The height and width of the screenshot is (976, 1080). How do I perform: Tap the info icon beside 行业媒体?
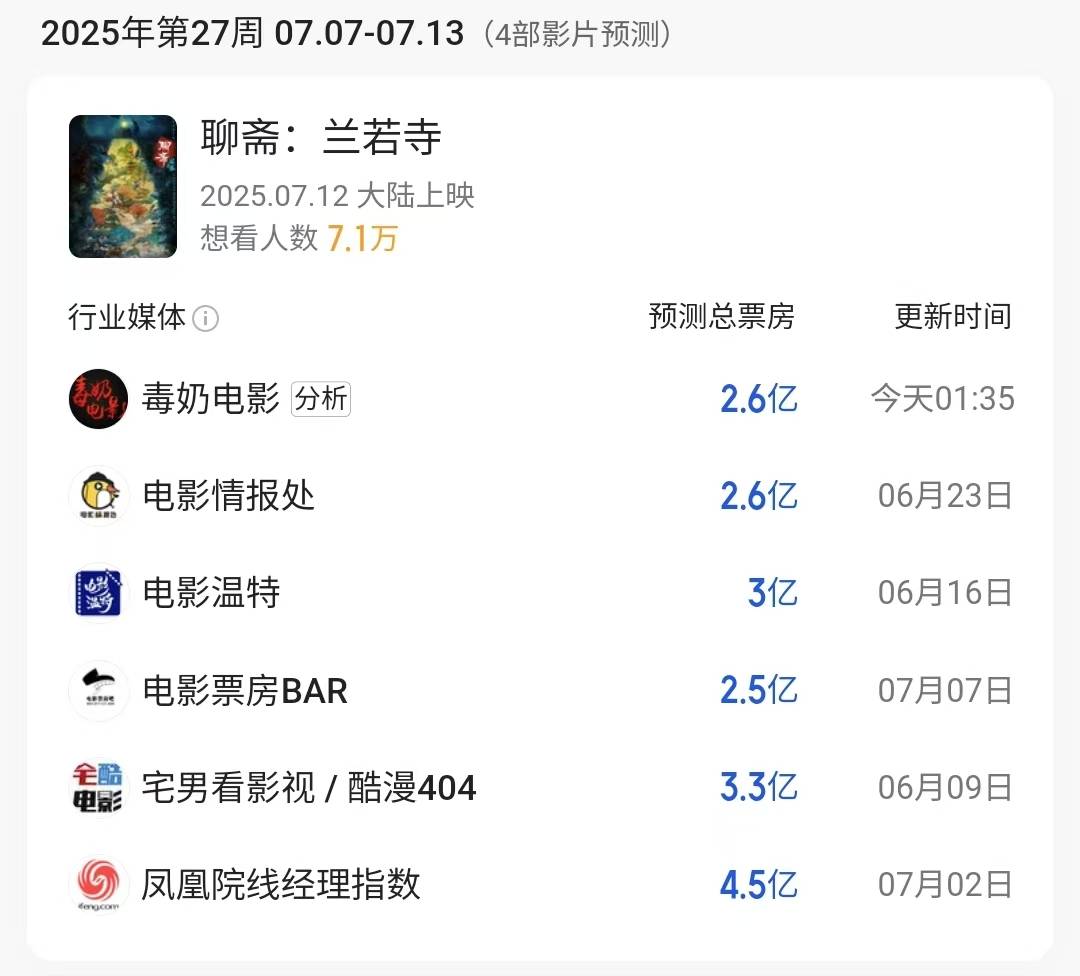pyautogui.click(x=205, y=319)
